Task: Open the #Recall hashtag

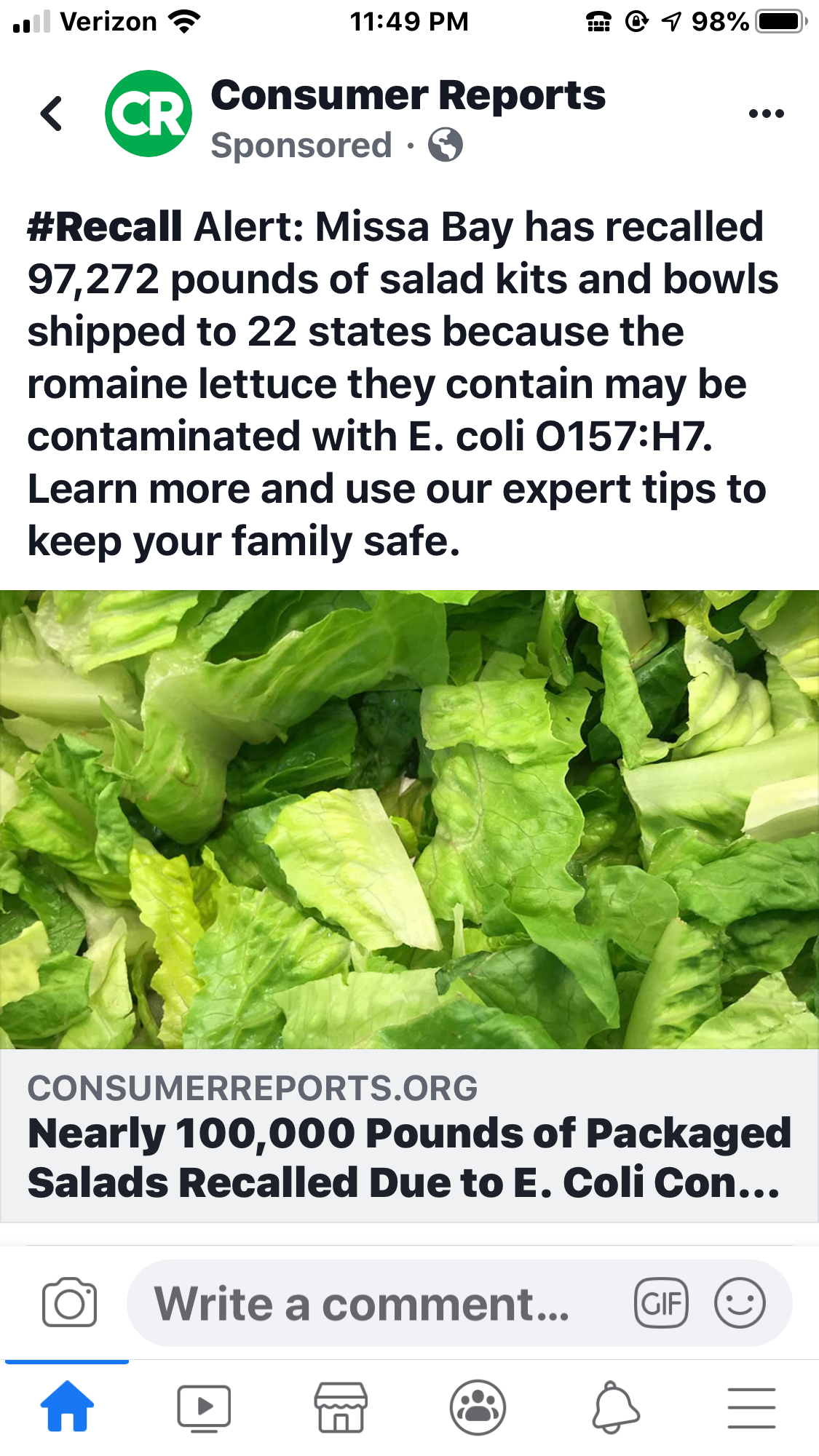Action: (x=105, y=226)
